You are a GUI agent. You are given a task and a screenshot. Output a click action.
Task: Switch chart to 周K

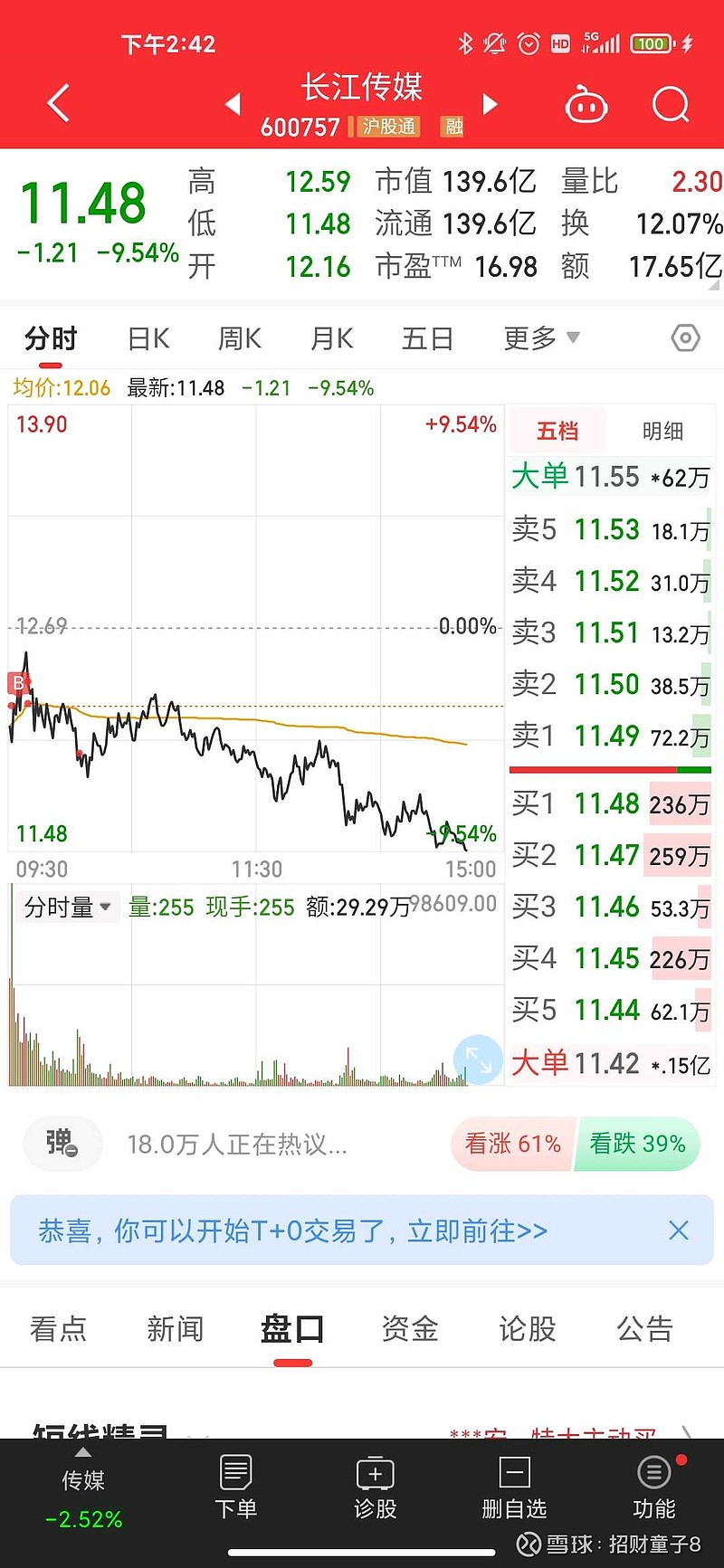click(240, 338)
